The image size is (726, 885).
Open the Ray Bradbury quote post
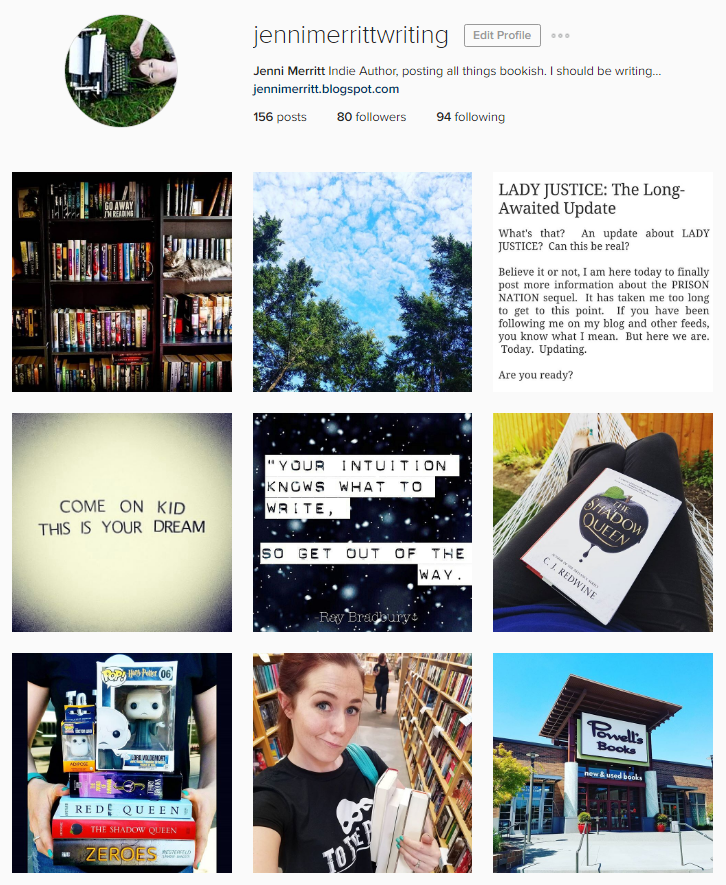point(362,522)
